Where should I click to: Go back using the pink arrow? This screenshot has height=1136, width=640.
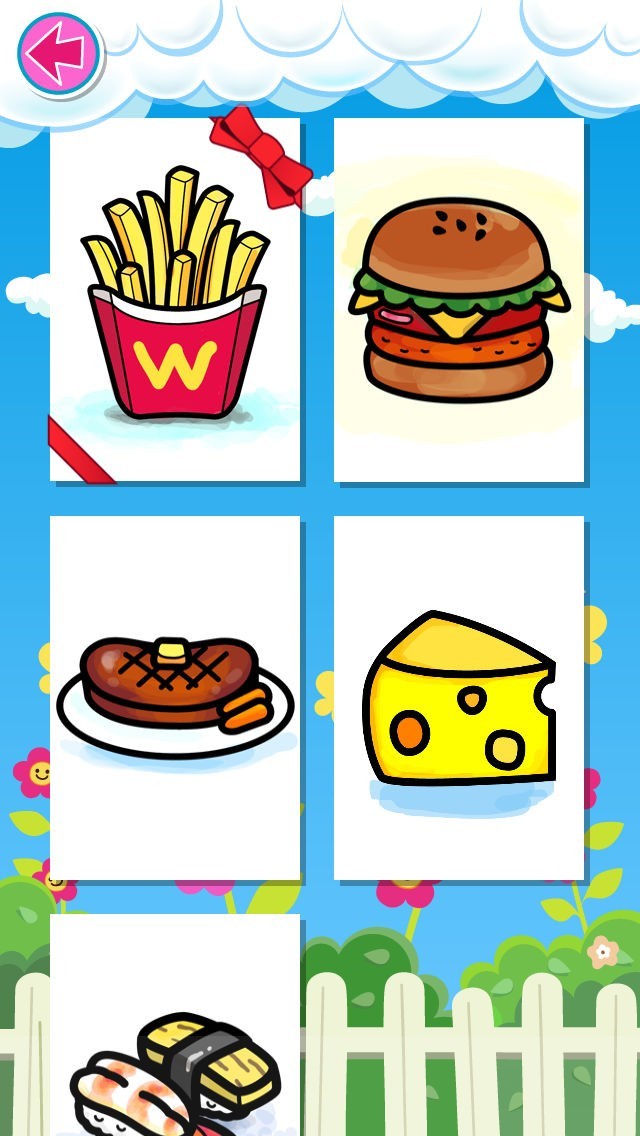coord(59,53)
